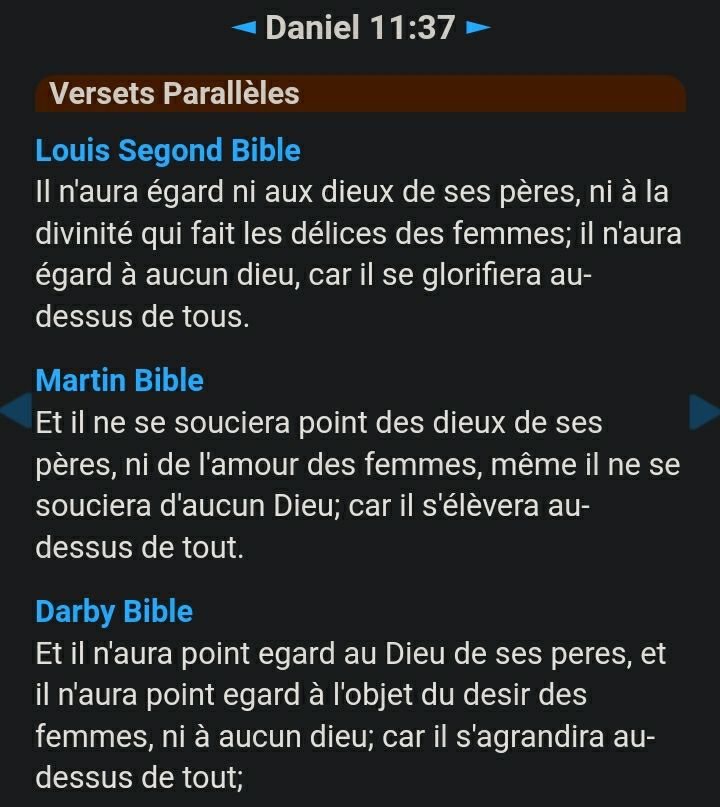Open the Louis Segond Bible link
Screen dimensions: 720x807
point(168,150)
